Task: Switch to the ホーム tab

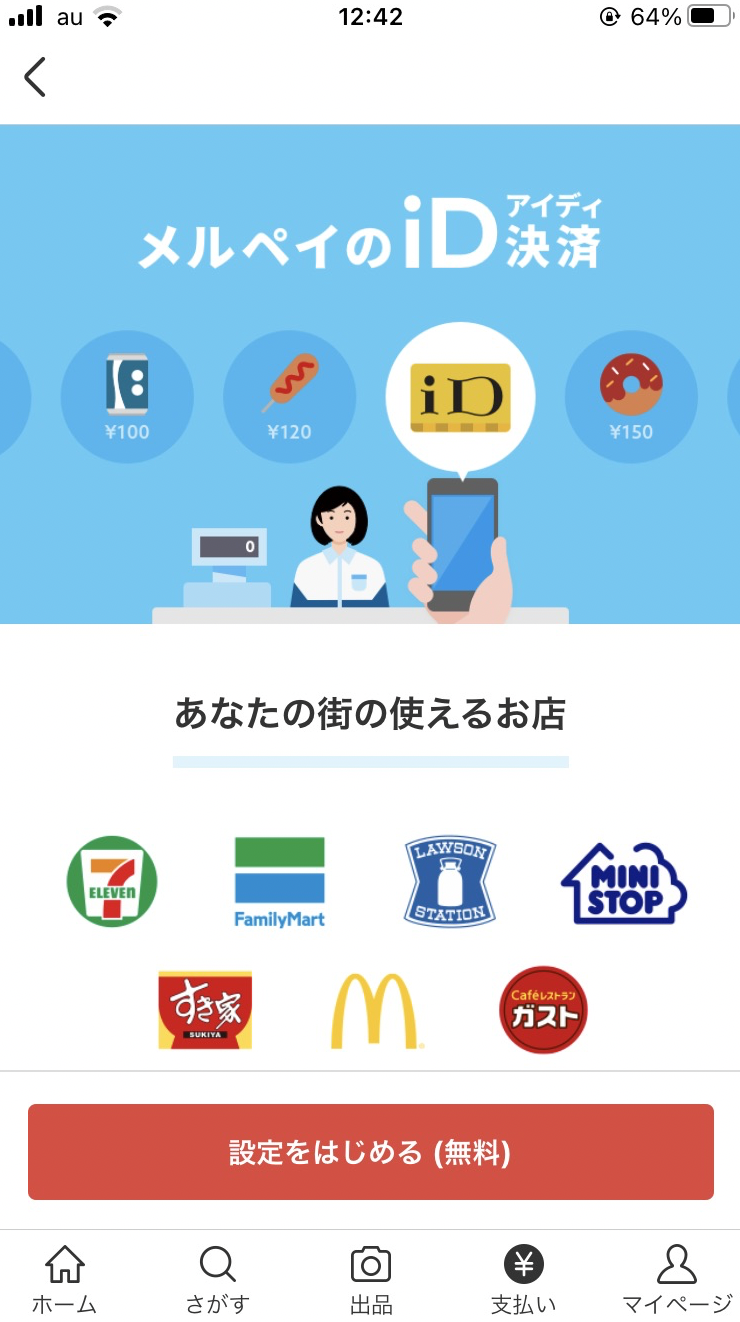Action: click(x=65, y=1279)
